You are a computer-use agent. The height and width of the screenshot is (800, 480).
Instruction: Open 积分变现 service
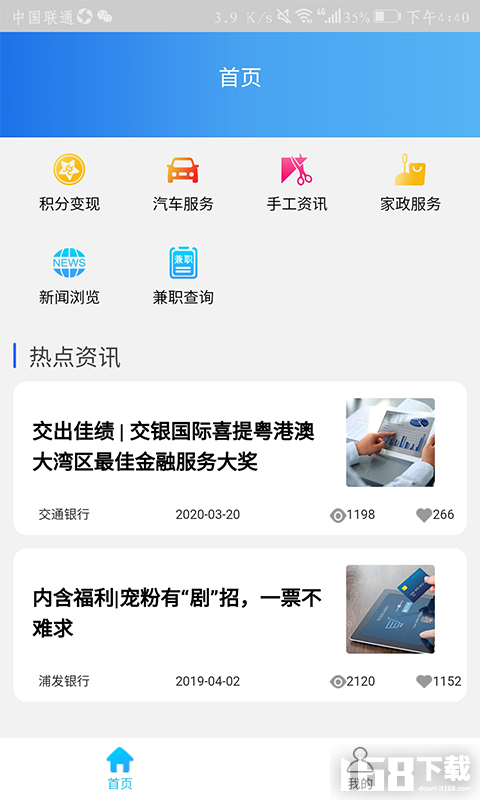point(69,183)
